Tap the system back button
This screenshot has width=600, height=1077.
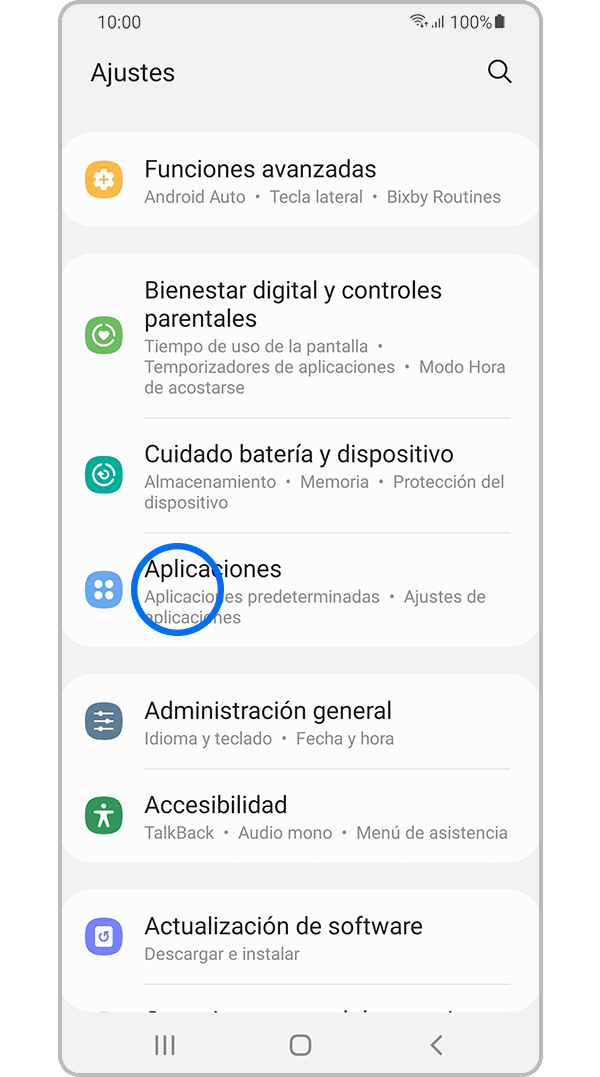tap(436, 1045)
